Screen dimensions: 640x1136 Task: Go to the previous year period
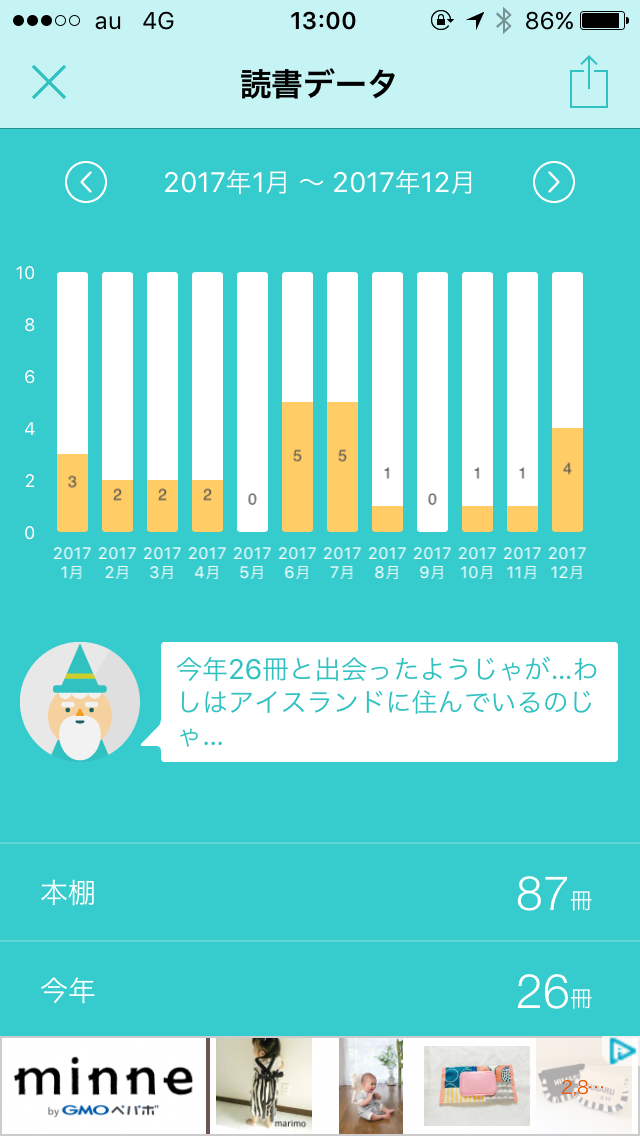86,182
